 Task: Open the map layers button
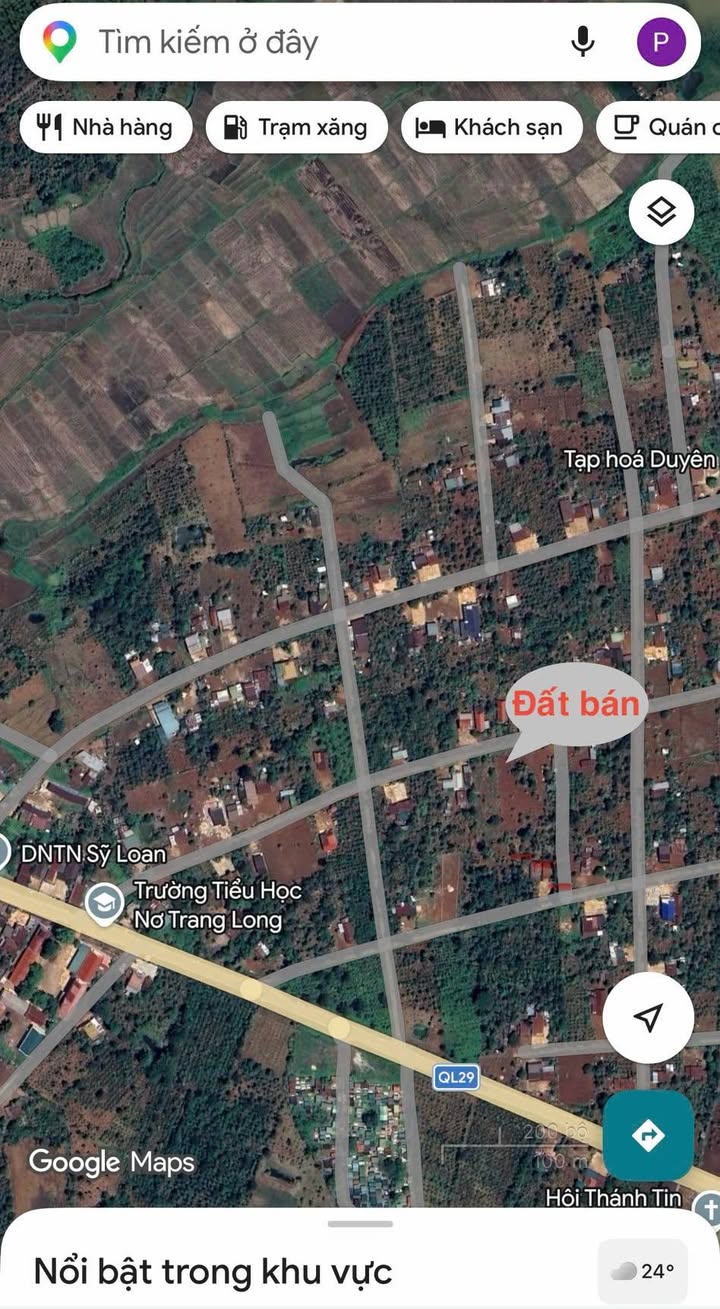(x=661, y=212)
